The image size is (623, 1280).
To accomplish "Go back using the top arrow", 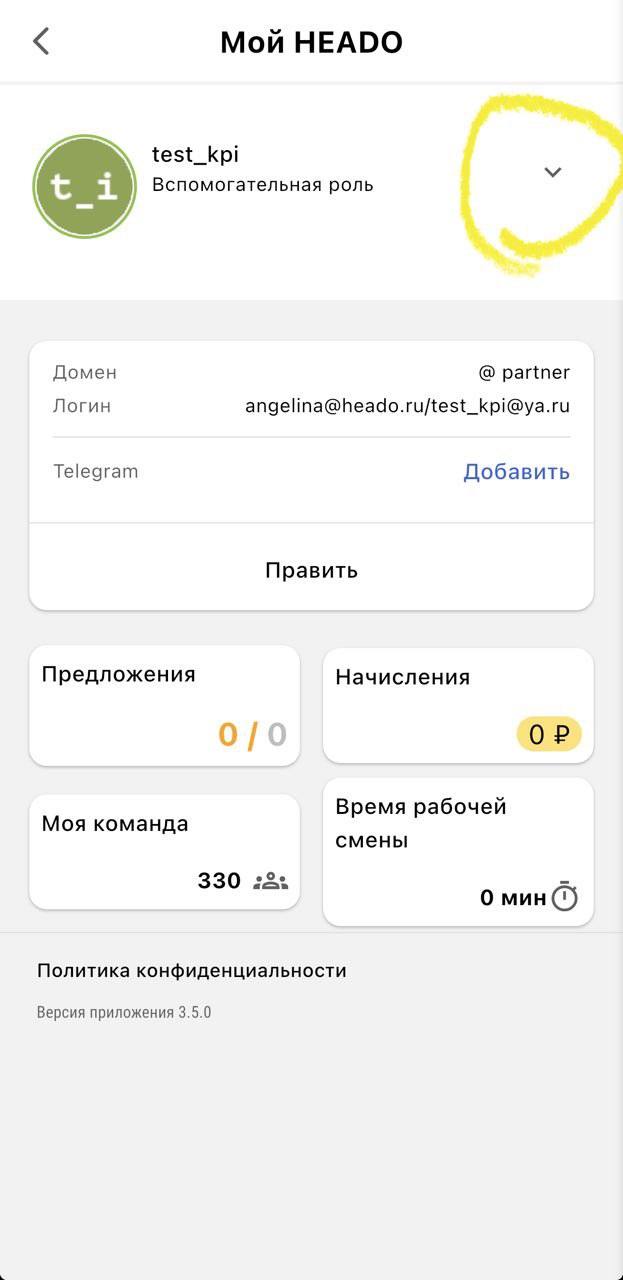I will pyautogui.click(x=41, y=42).
